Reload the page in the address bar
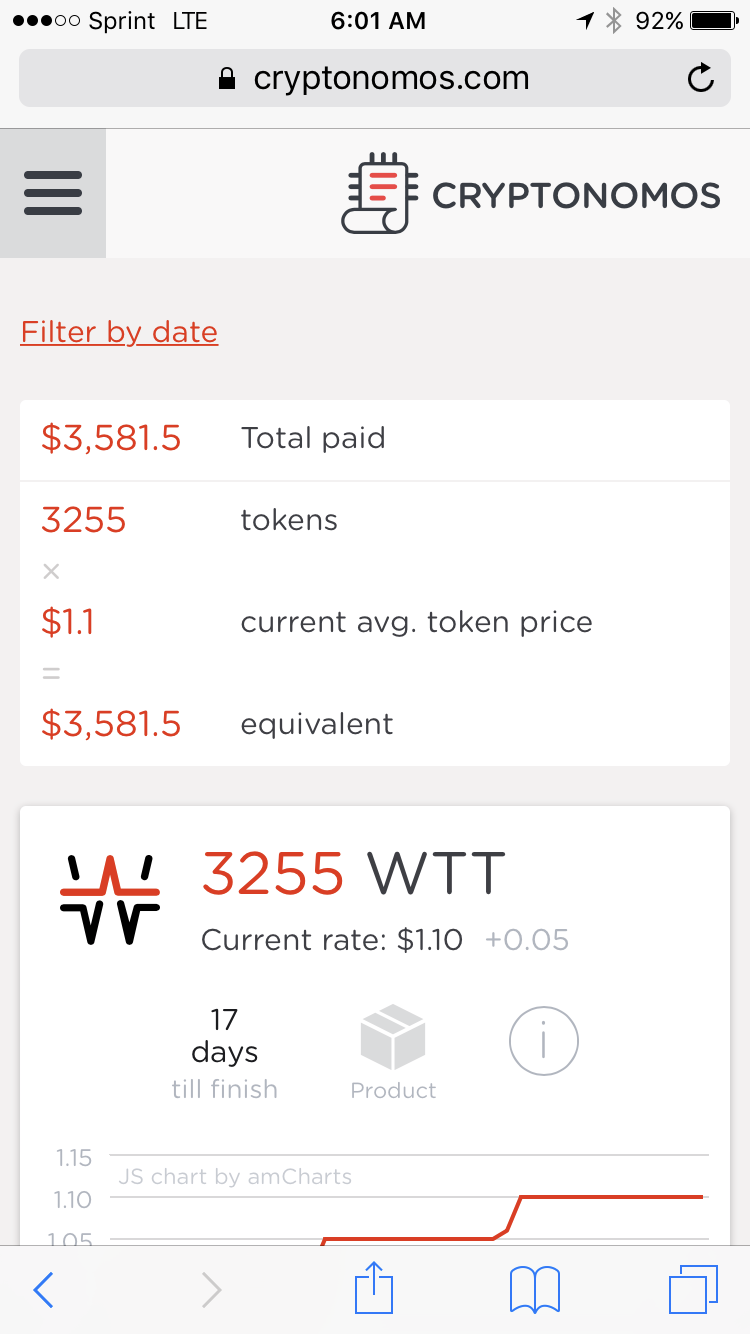Image resolution: width=750 pixels, height=1334 pixels. click(701, 78)
